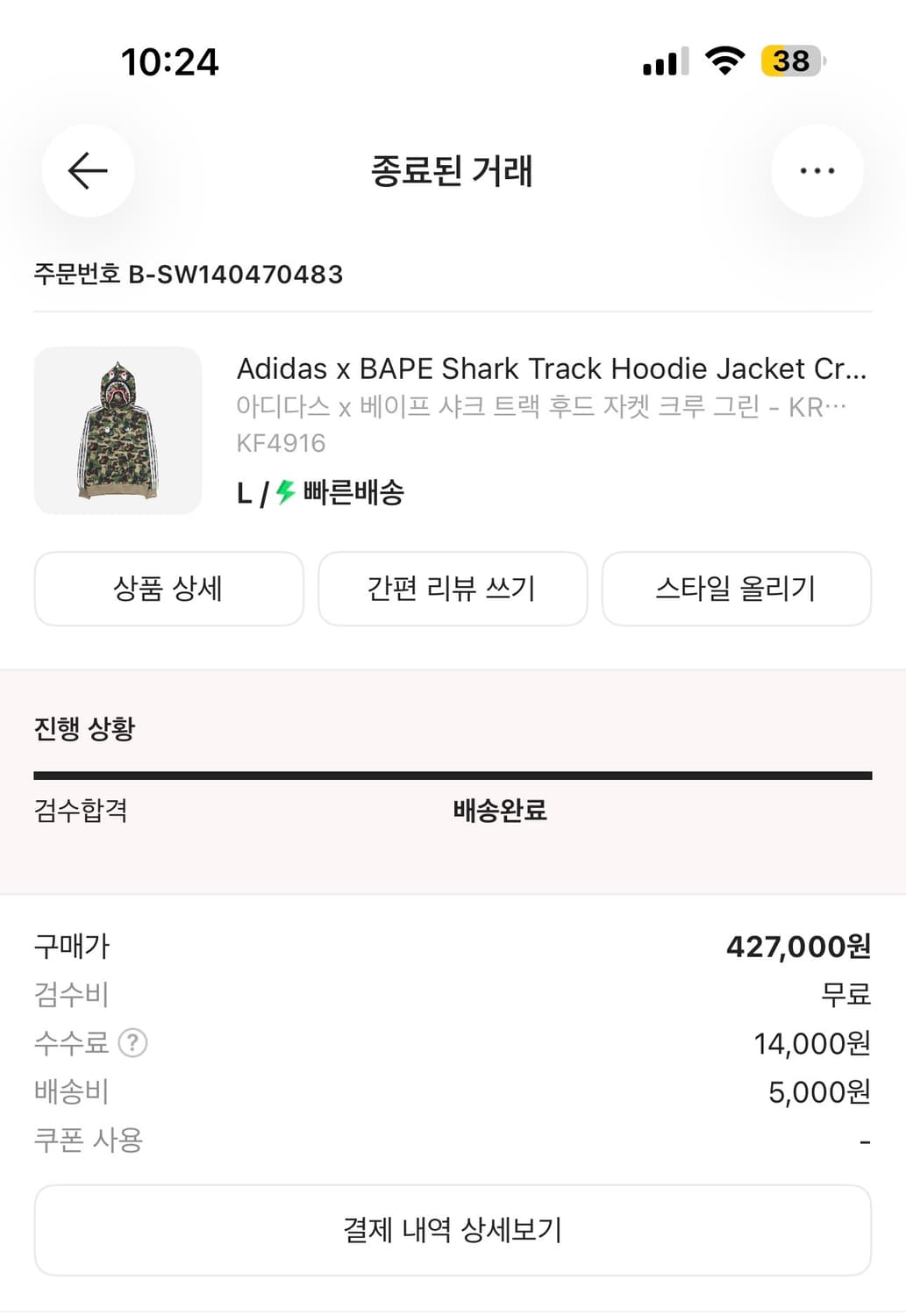Viewport: 906px width, 1316px height.
Task: Open product page via 상품 상세 button
Action: [168, 589]
